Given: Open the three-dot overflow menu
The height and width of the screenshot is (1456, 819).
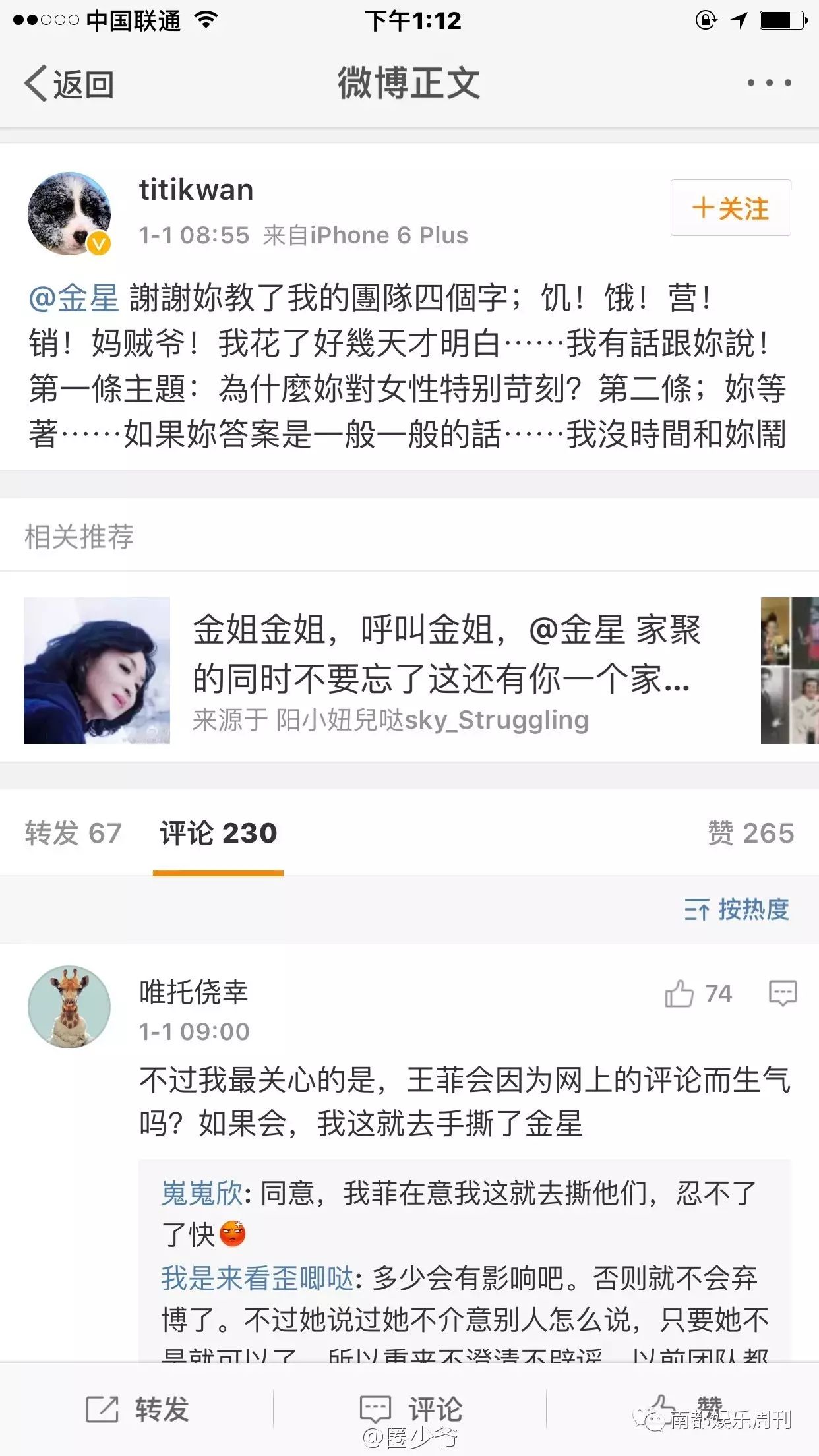Looking at the screenshot, I should [769, 83].
